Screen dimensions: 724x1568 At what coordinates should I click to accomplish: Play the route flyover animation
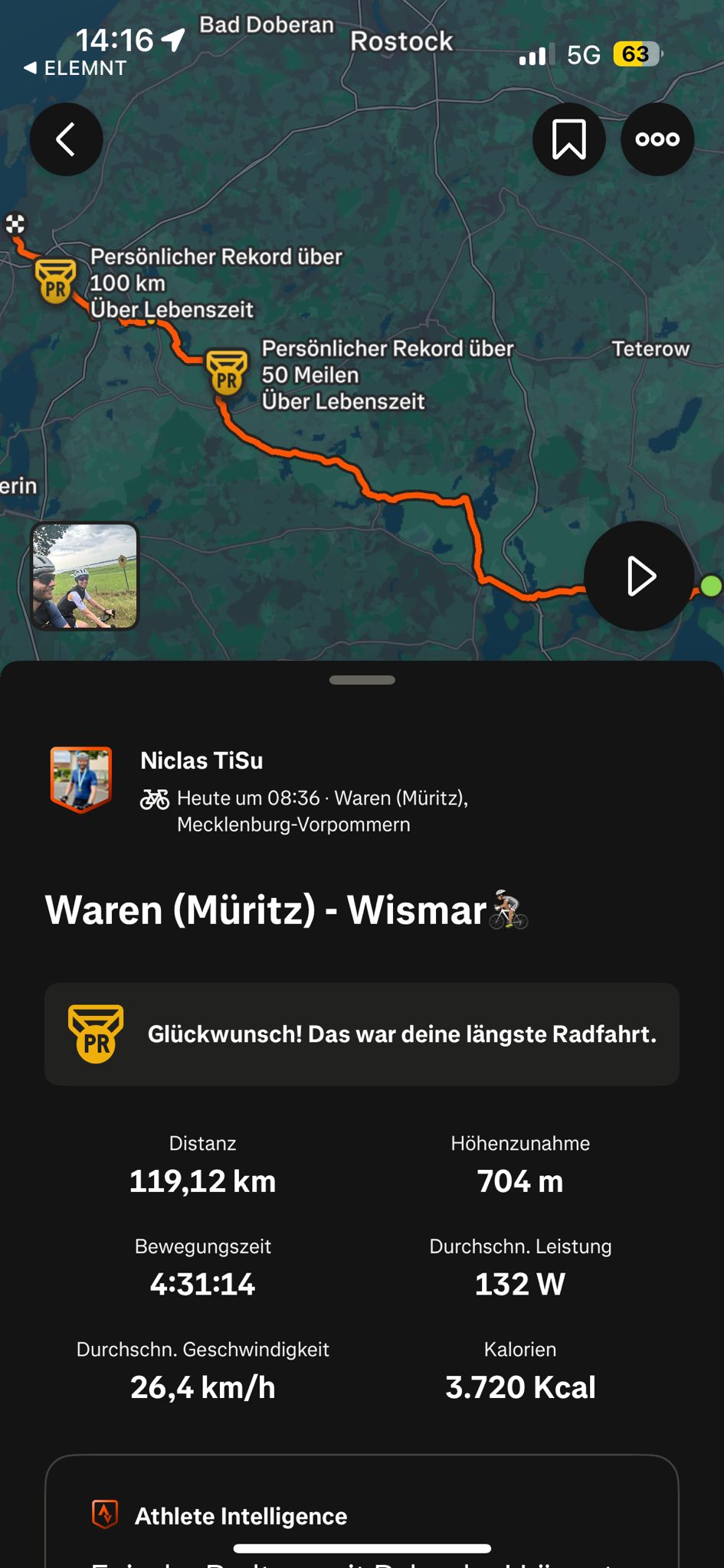point(639,577)
